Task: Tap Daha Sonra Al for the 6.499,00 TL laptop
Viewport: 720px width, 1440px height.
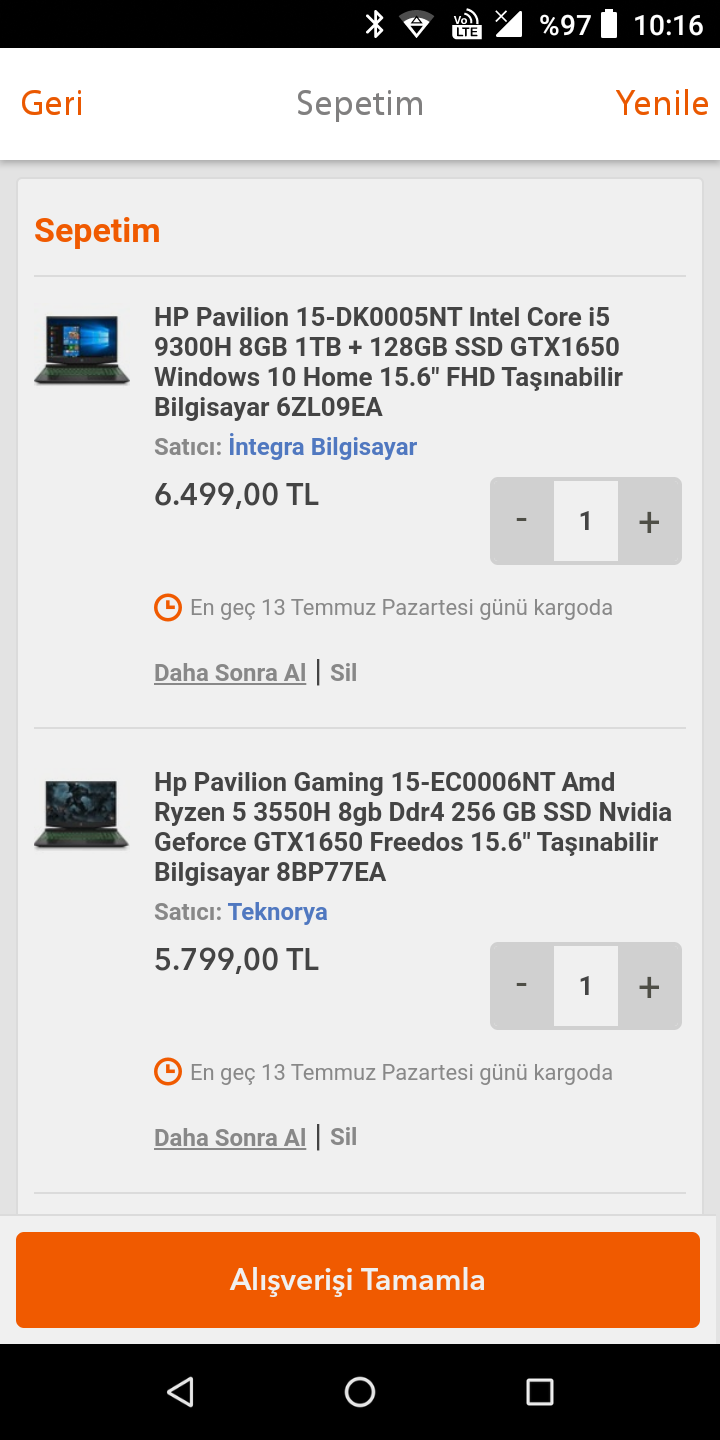Action: [x=230, y=673]
